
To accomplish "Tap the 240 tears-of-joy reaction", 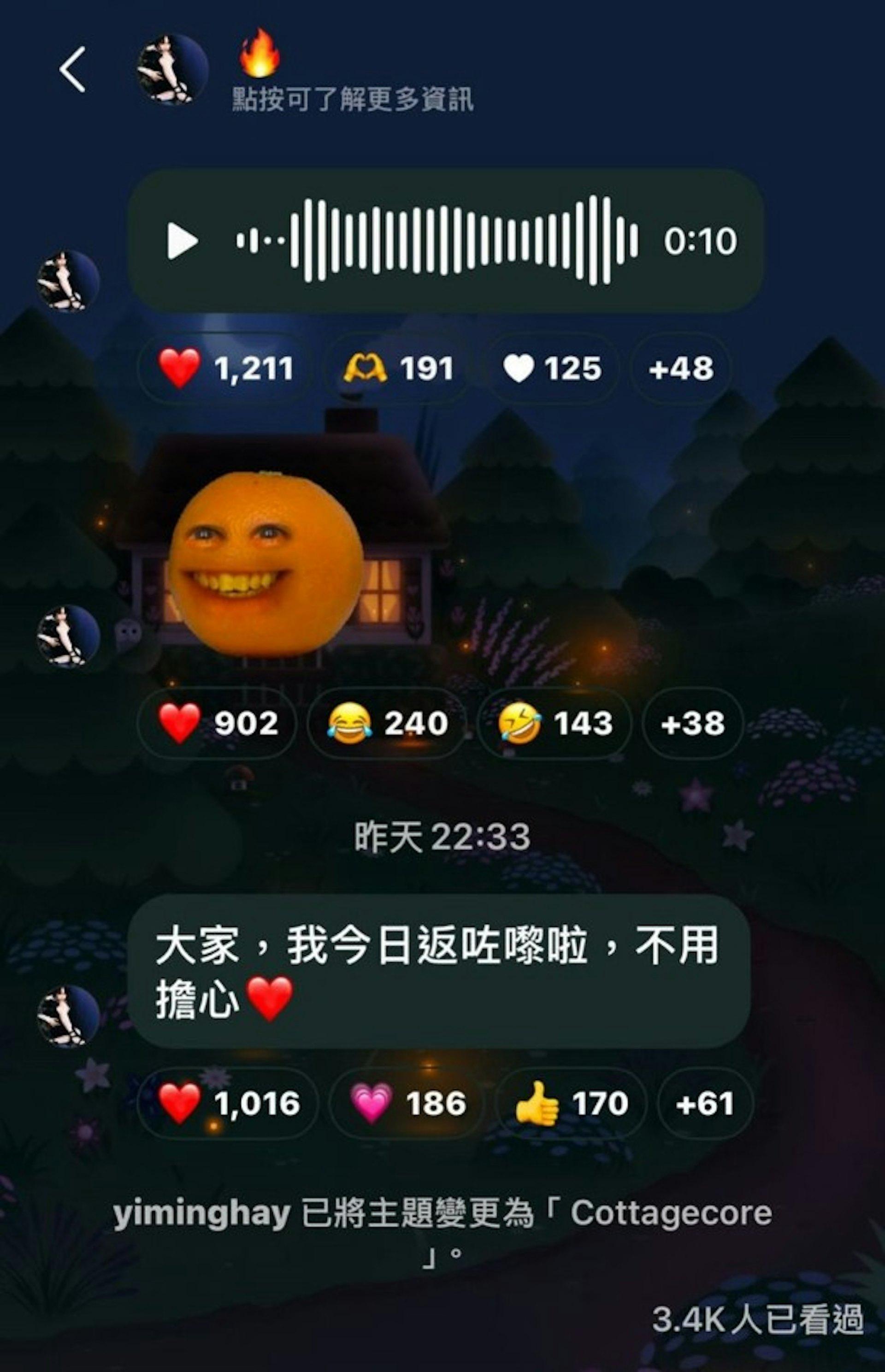I will 386,723.
